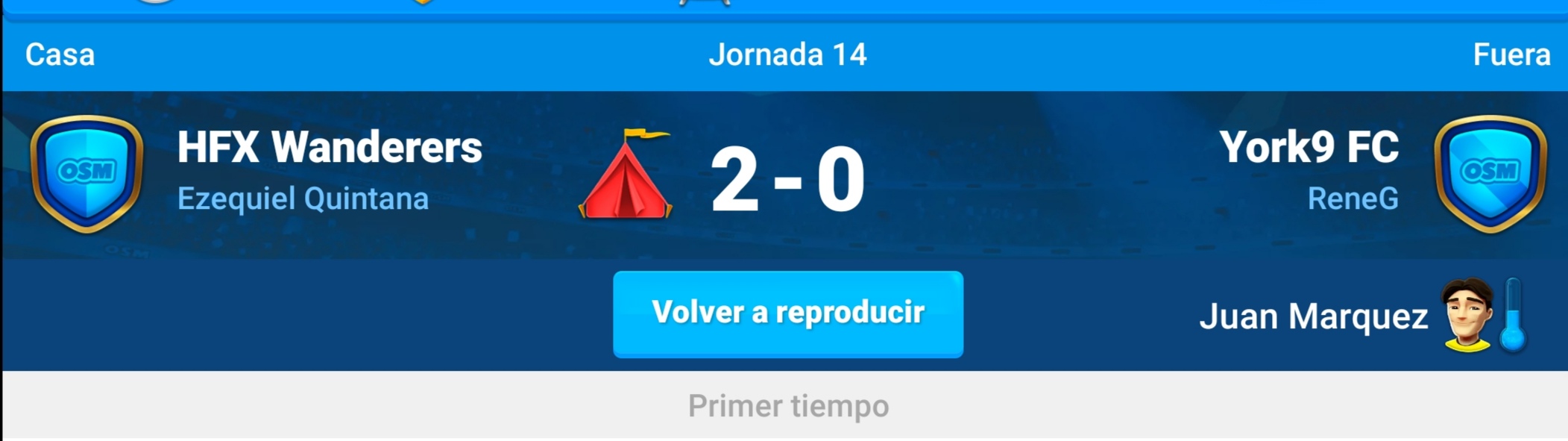View manager Ezequiel Quintana's profile
Viewport: 1568px width, 441px height.
click(x=303, y=199)
